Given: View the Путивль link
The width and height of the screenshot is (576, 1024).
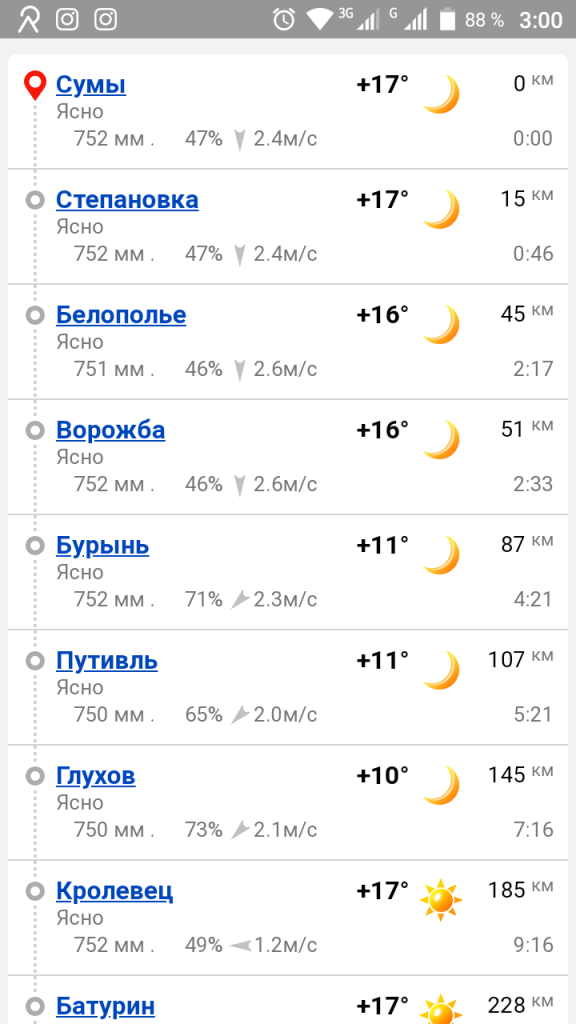Looking at the screenshot, I should tap(107, 661).
